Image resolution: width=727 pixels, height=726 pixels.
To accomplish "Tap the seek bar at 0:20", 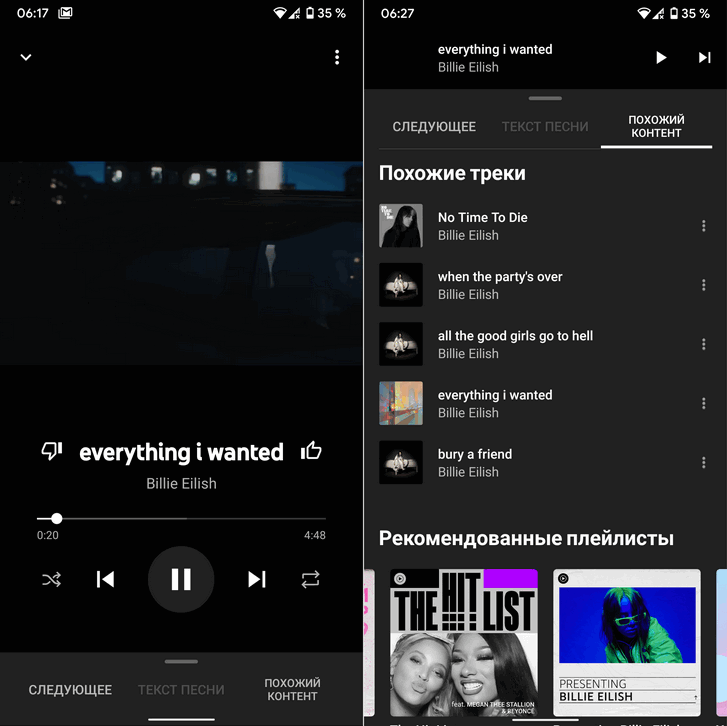I will pos(57,518).
